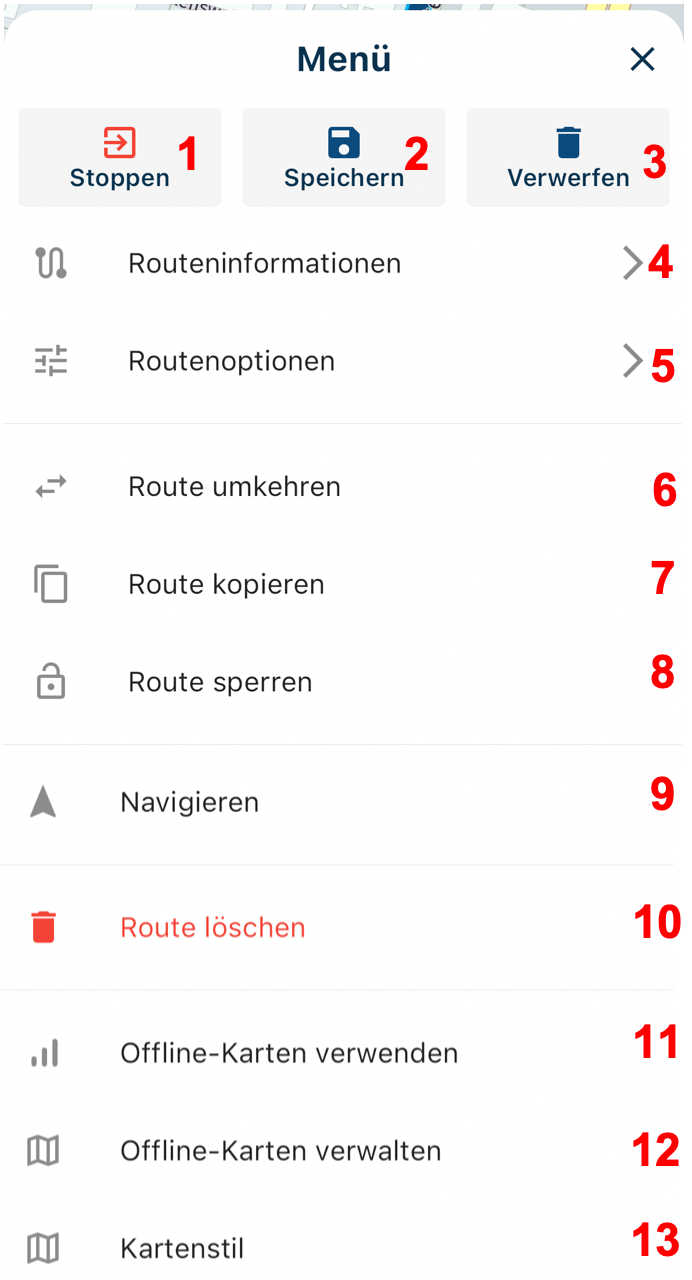
Task: Select Route umkehren
Action: click(x=234, y=487)
